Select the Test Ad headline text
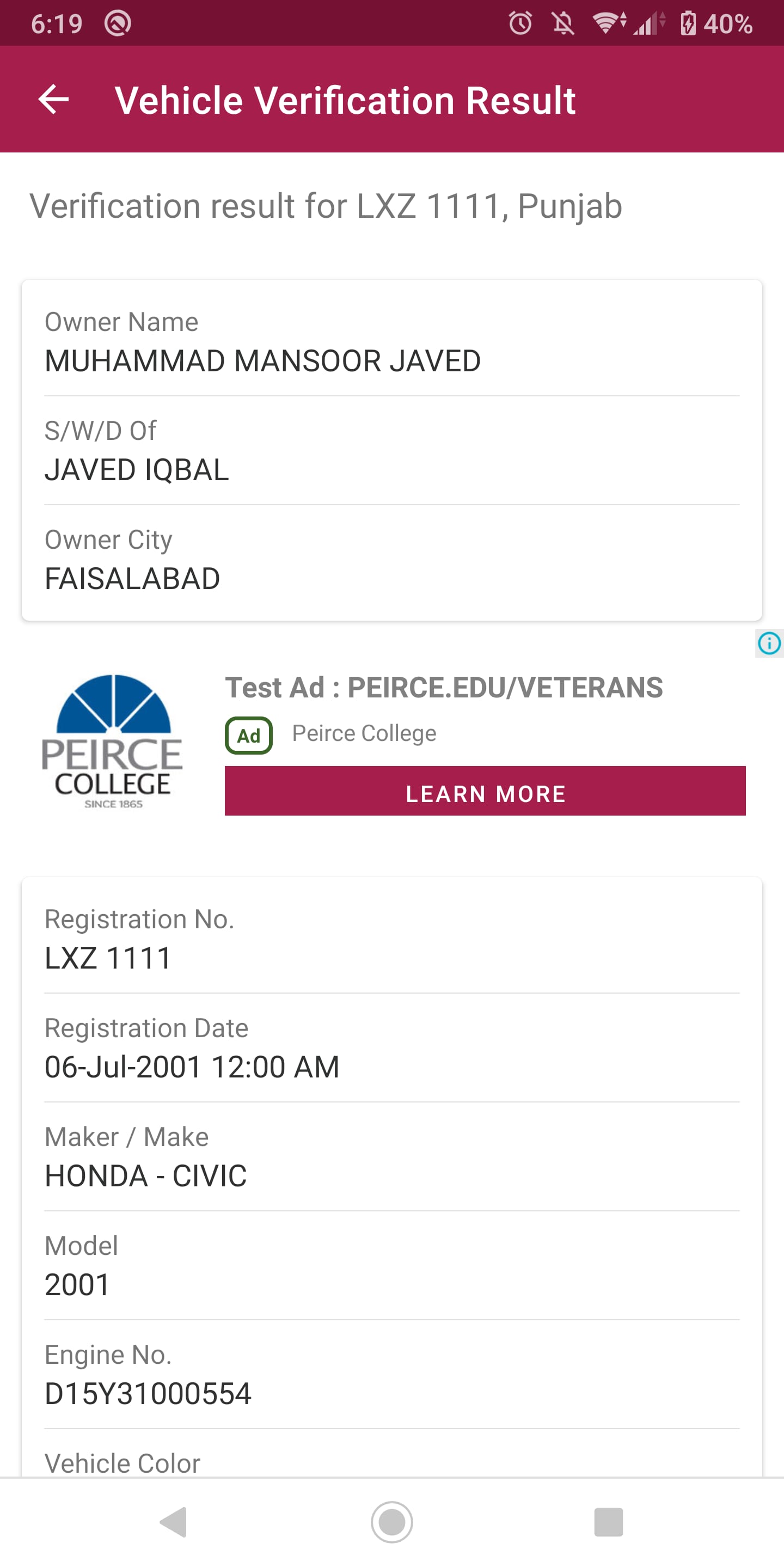 tap(444, 688)
